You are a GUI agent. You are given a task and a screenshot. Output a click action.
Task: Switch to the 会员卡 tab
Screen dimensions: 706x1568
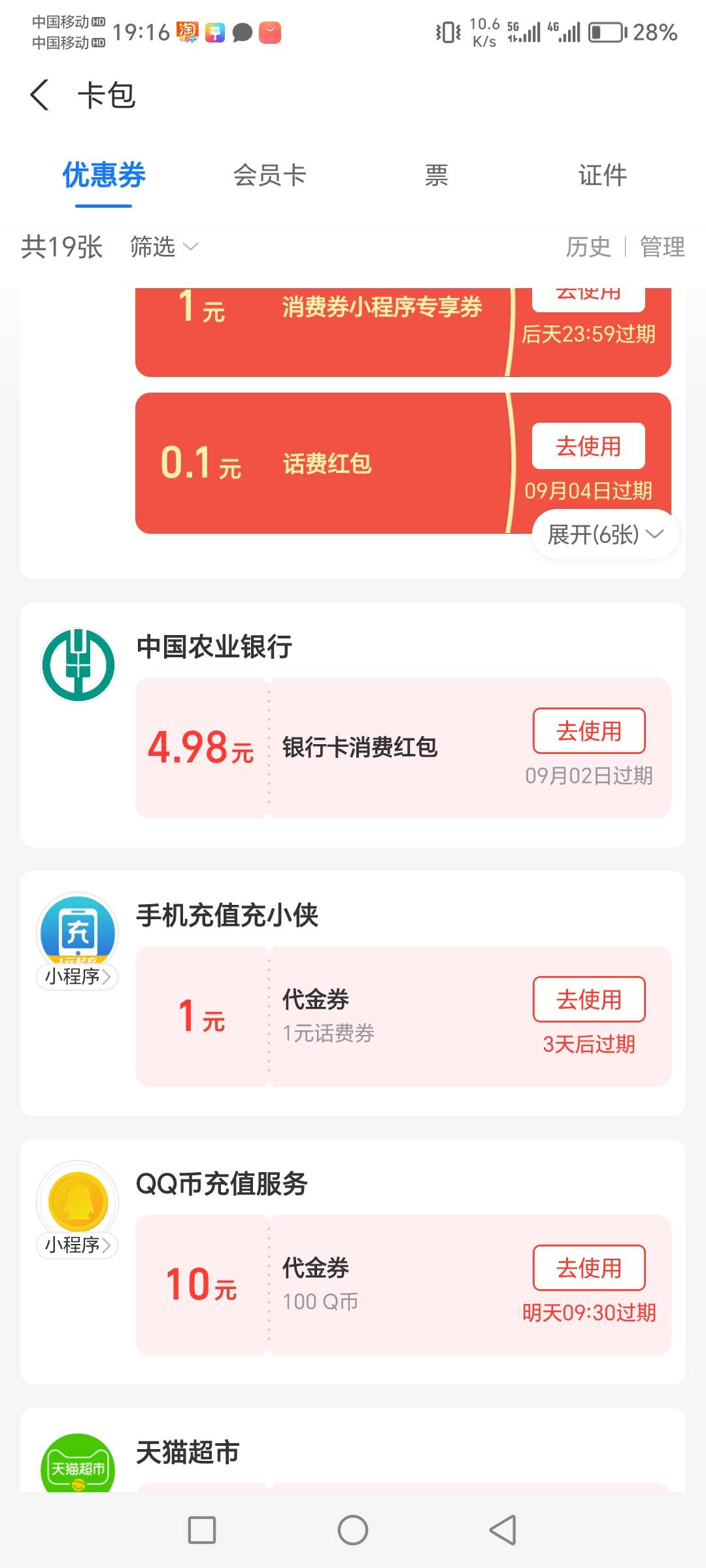[x=270, y=175]
